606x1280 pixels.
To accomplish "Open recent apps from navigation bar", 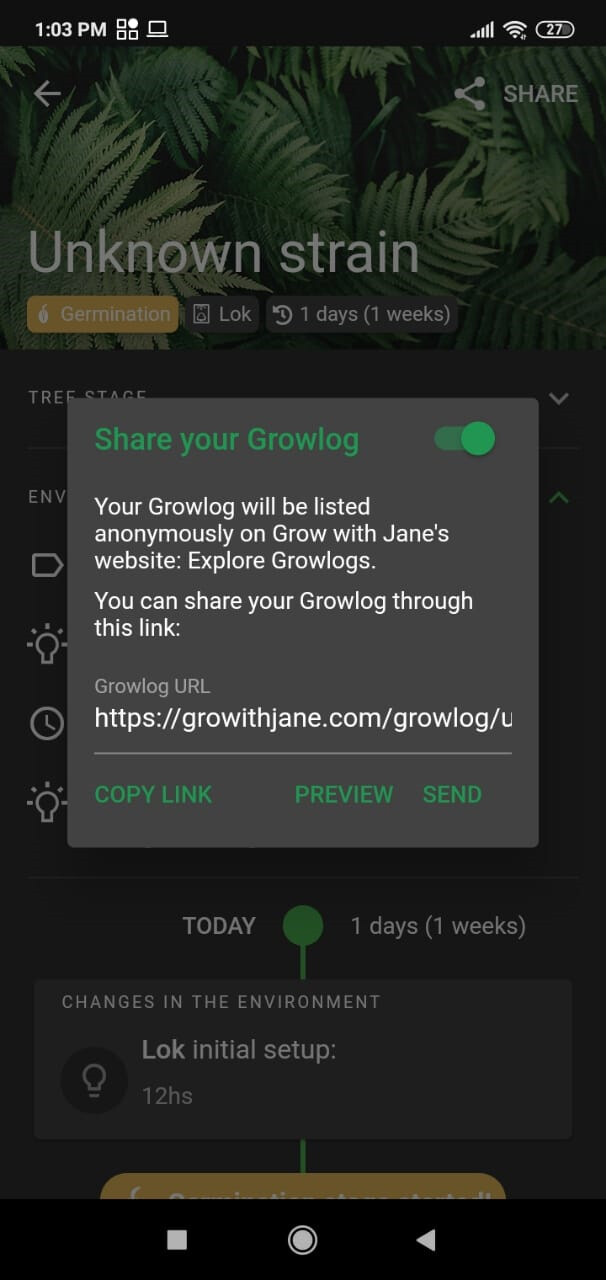I will tap(177, 1240).
